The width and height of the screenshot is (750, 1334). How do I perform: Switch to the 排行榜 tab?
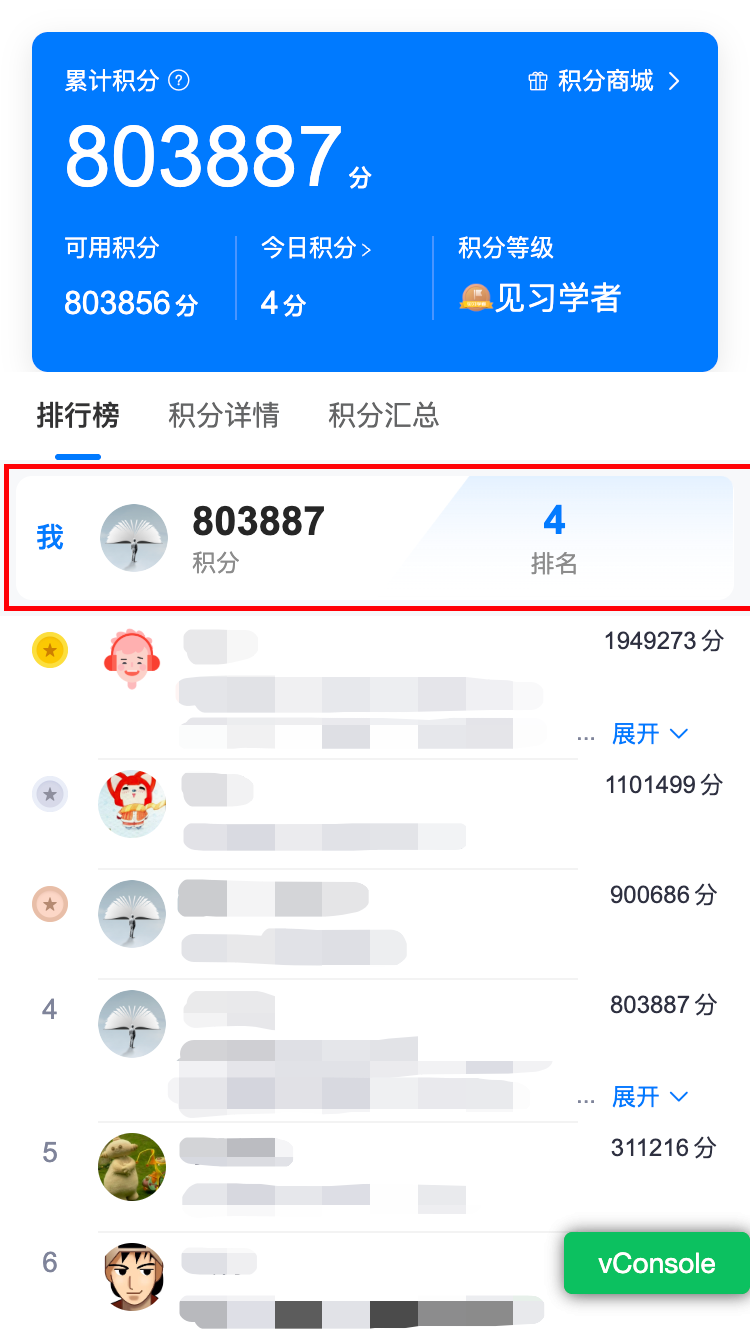click(78, 415)
